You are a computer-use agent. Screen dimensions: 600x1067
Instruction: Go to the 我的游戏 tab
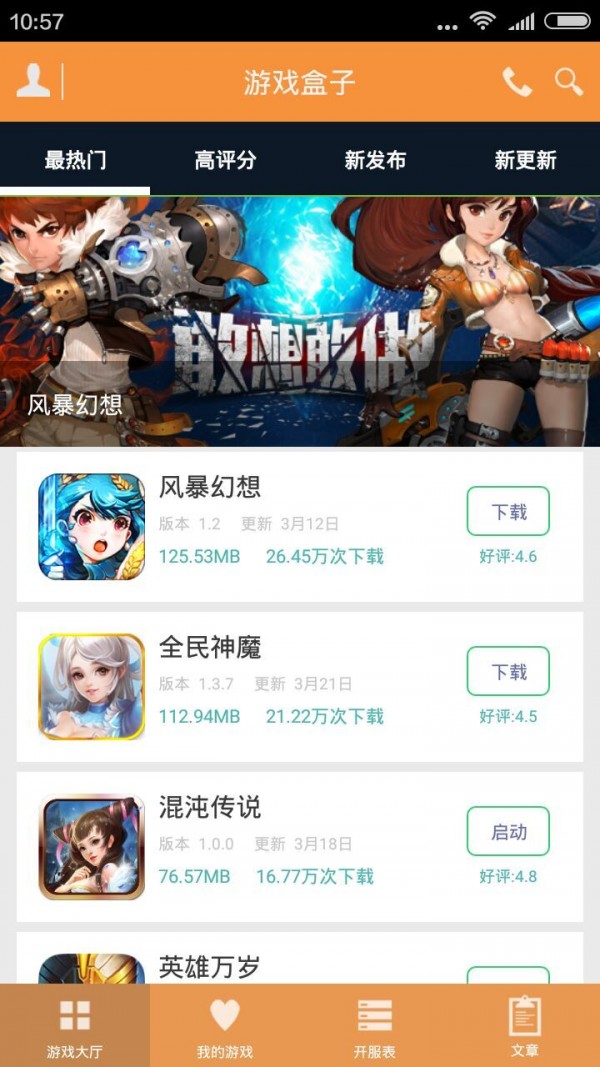click(225, 1026)
